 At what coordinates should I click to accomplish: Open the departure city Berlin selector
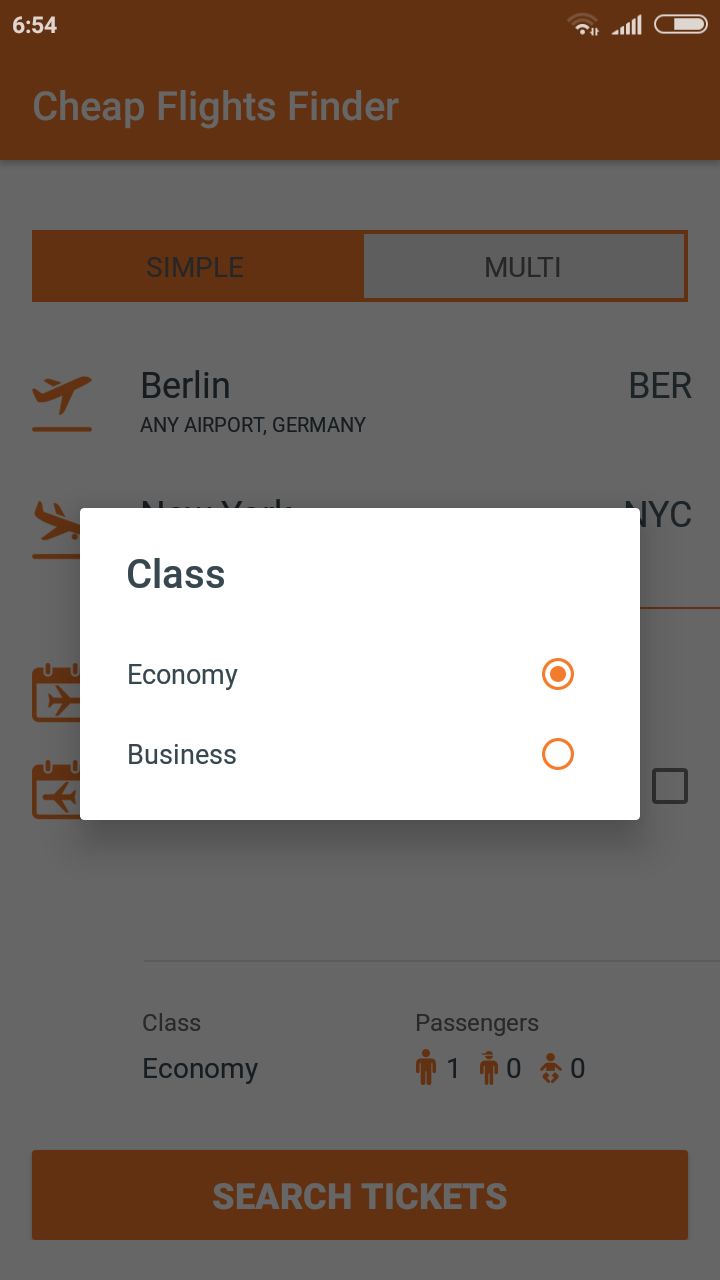(186, 385)
